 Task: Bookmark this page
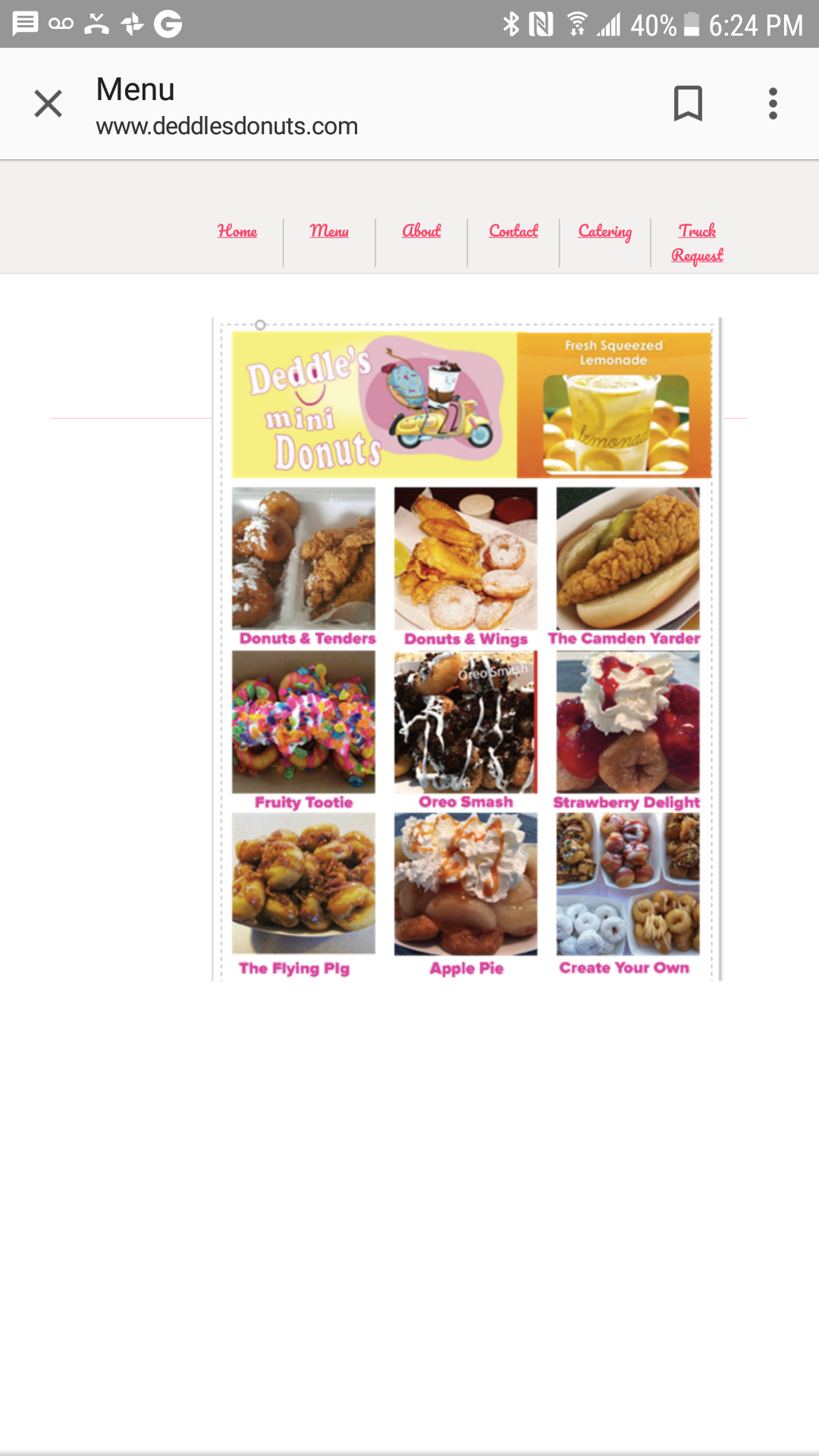point(688,104)
